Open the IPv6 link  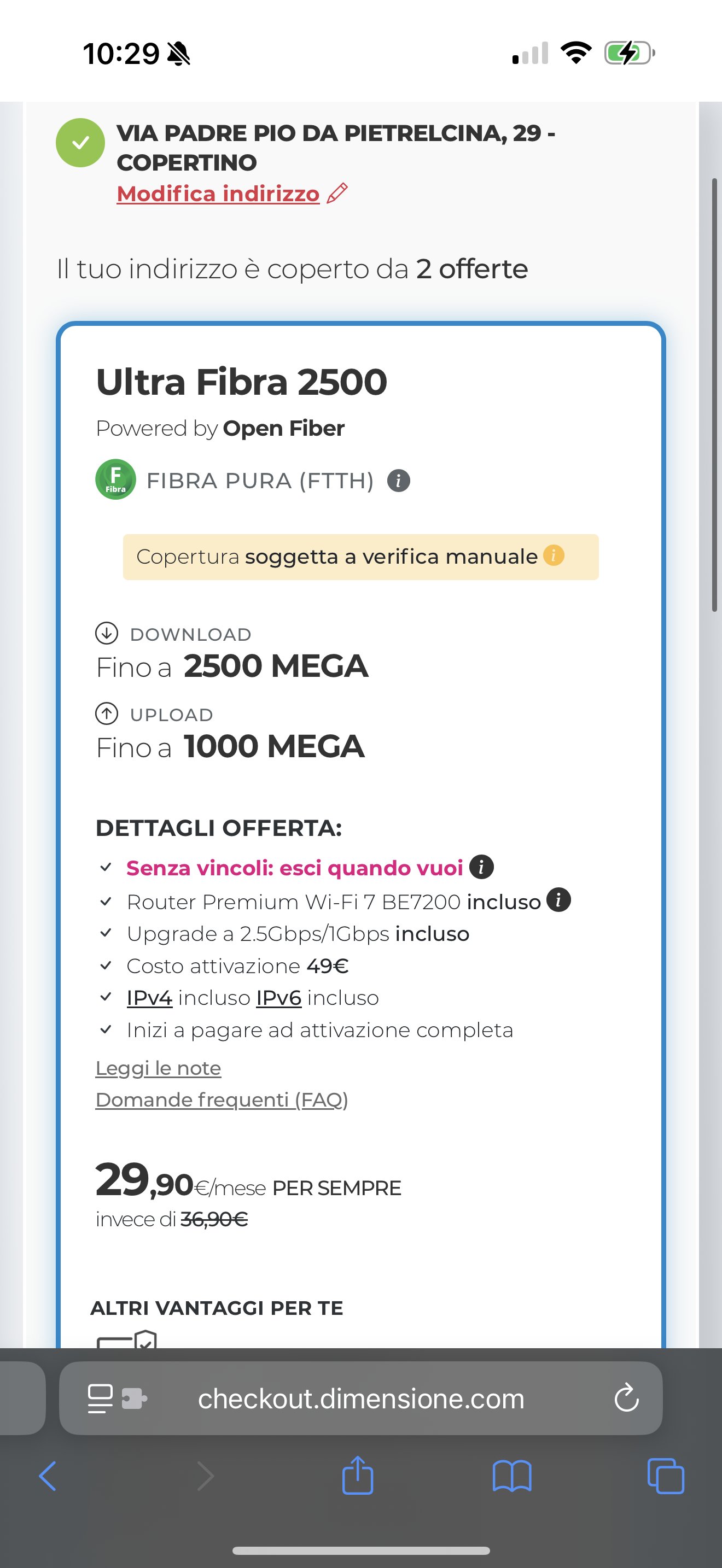point(279,998)
